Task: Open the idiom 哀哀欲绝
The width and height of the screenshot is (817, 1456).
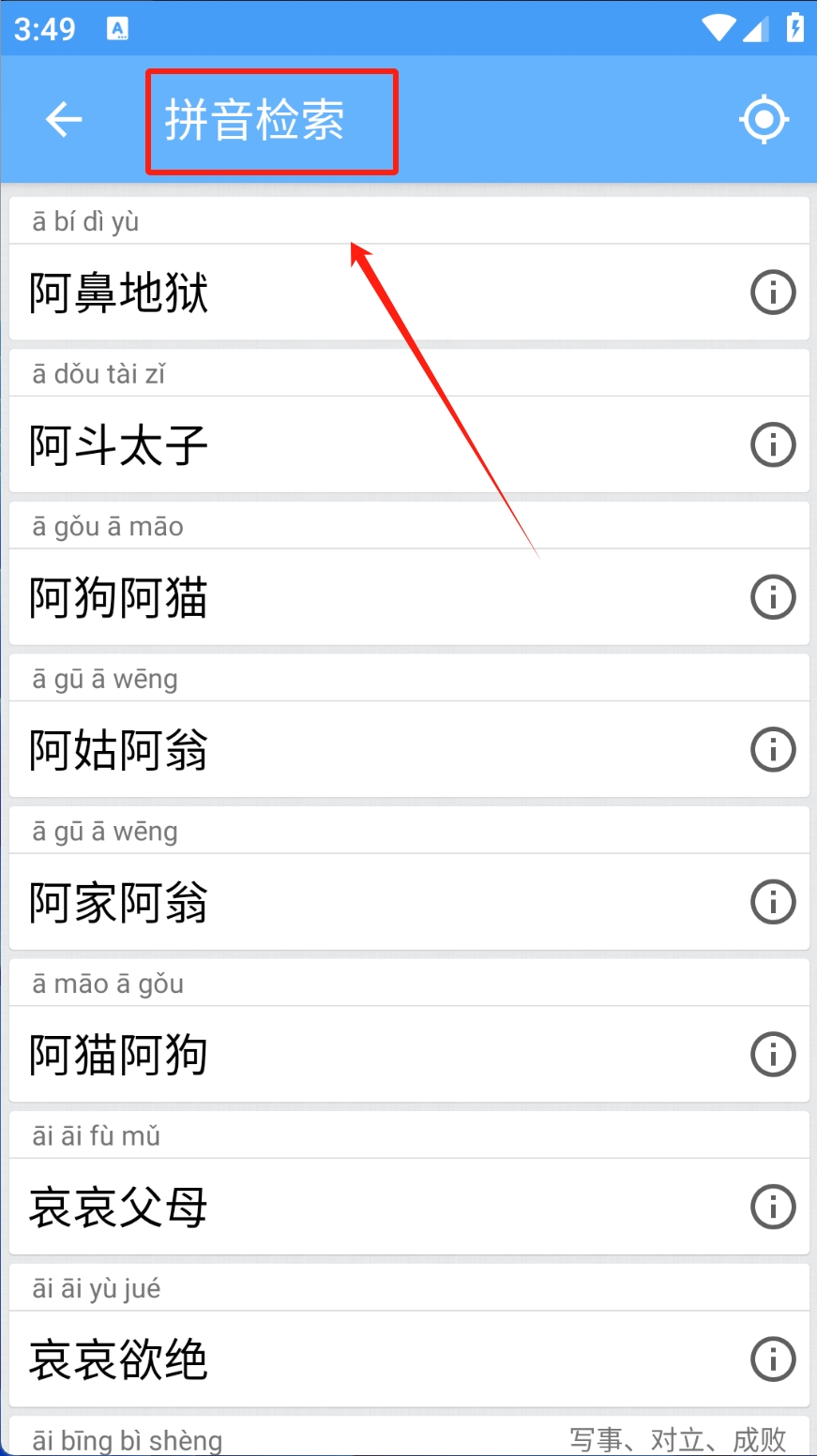Action: [x=118, y=1360]
